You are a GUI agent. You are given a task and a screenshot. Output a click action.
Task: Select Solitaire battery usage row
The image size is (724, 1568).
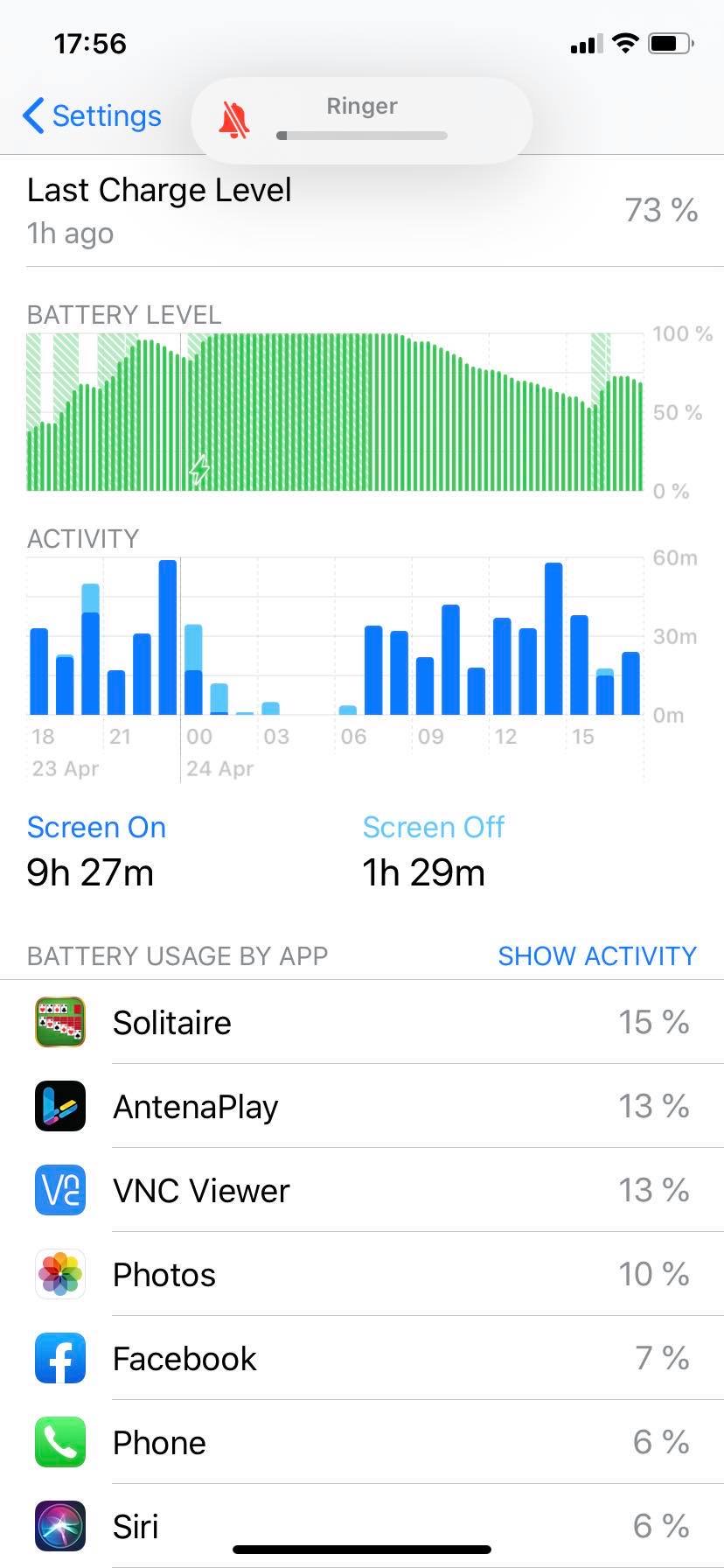pos(362,1022)
